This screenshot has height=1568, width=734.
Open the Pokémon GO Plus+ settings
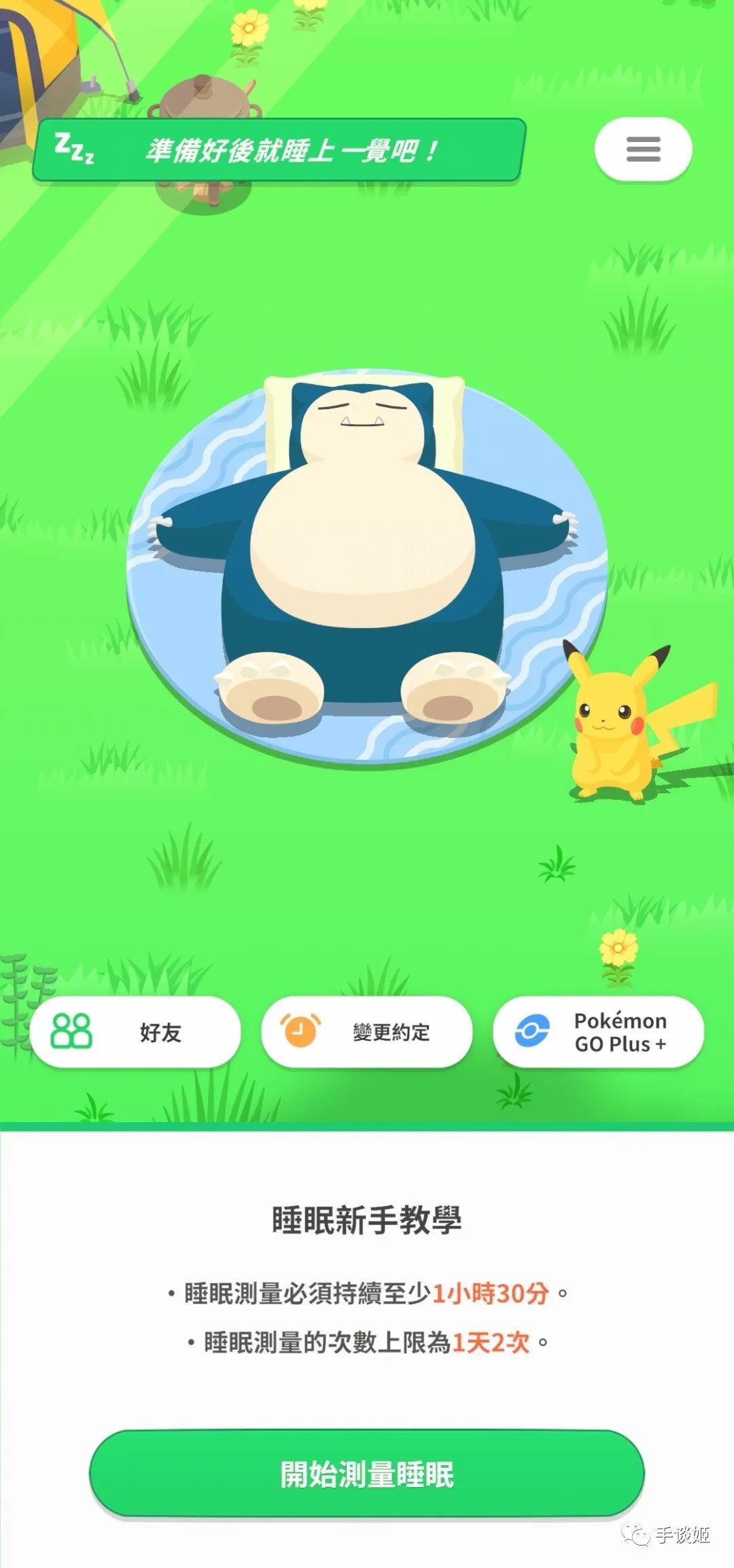(598, 1032)
